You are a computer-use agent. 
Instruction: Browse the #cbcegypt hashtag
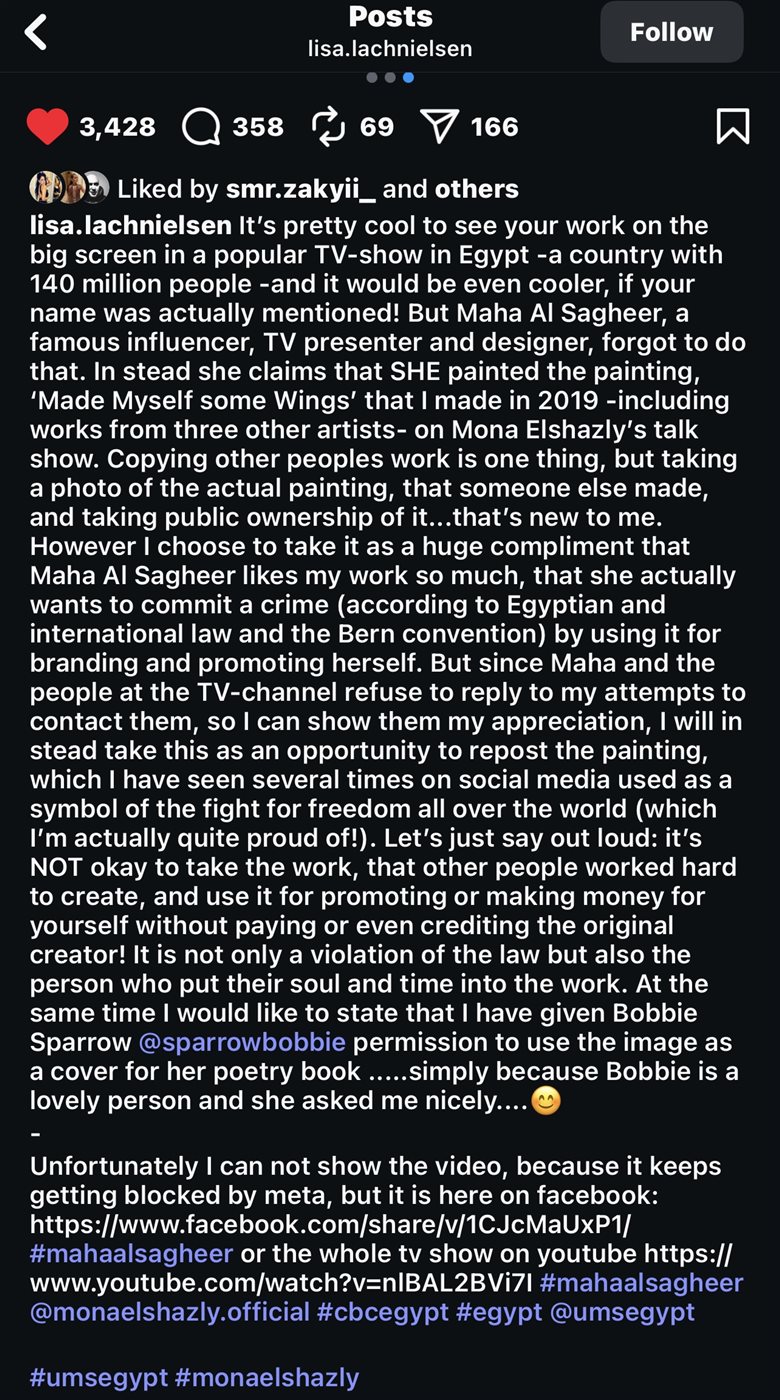point(382,1312)
